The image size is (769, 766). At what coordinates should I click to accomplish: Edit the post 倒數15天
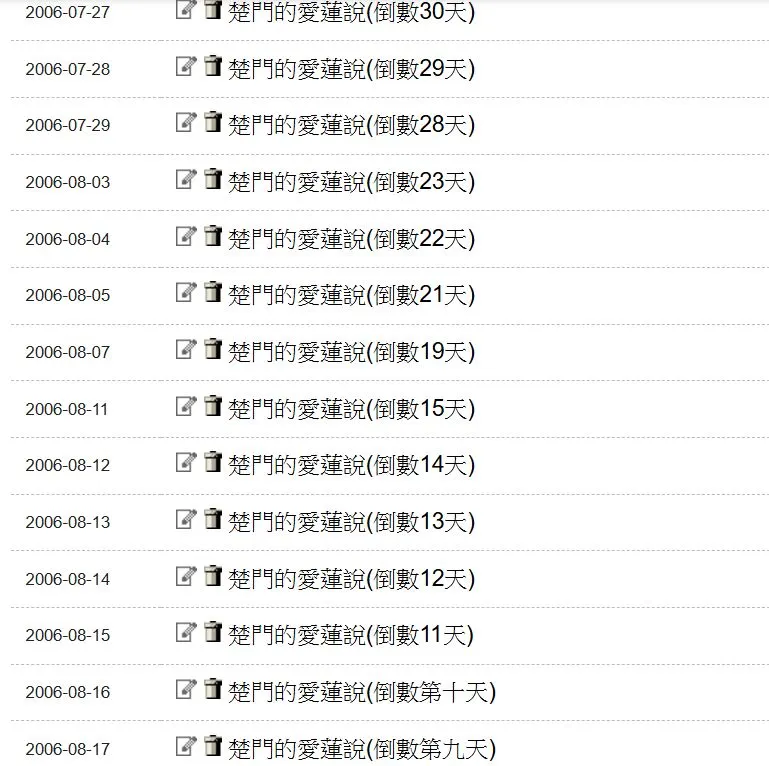[185, 406]
